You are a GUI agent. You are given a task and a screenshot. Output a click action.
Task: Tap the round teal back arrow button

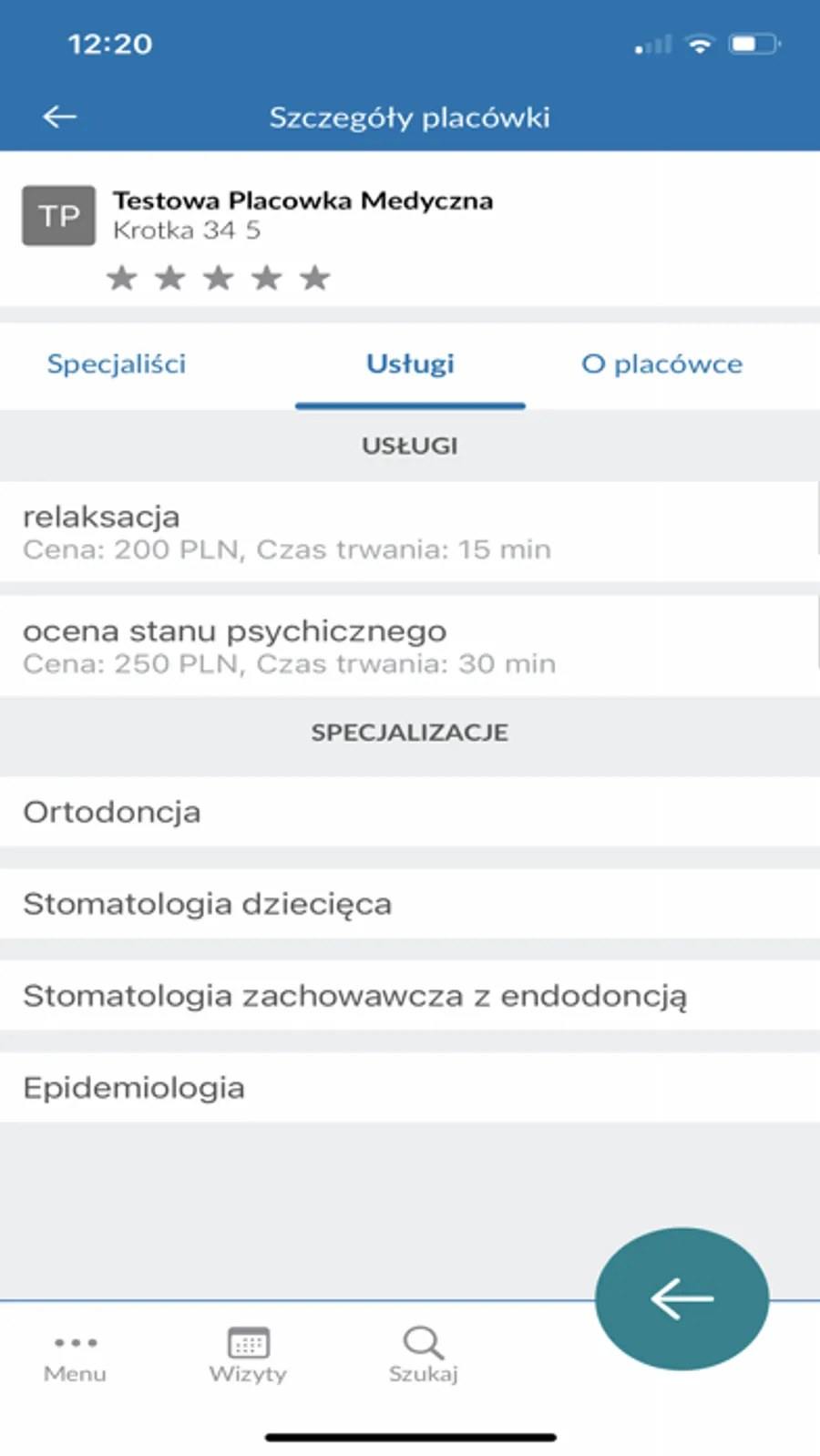pos(682,1298)
